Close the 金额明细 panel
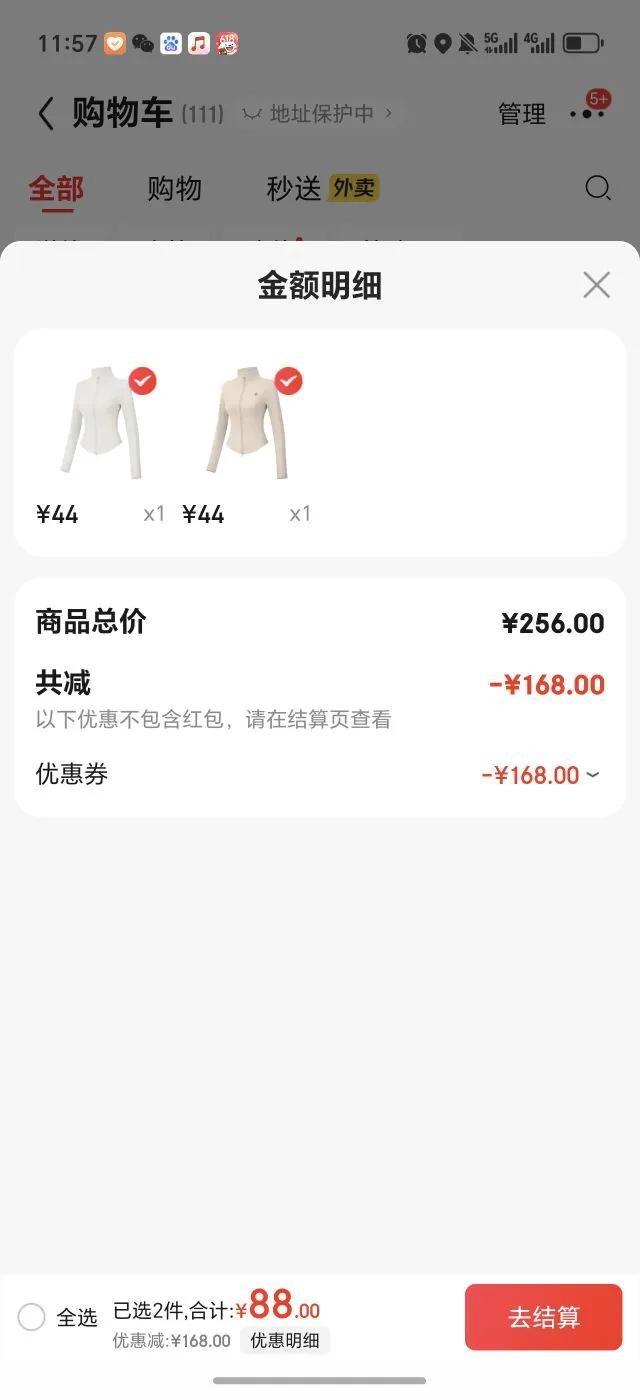640x1400 pixels. (596, 286)
